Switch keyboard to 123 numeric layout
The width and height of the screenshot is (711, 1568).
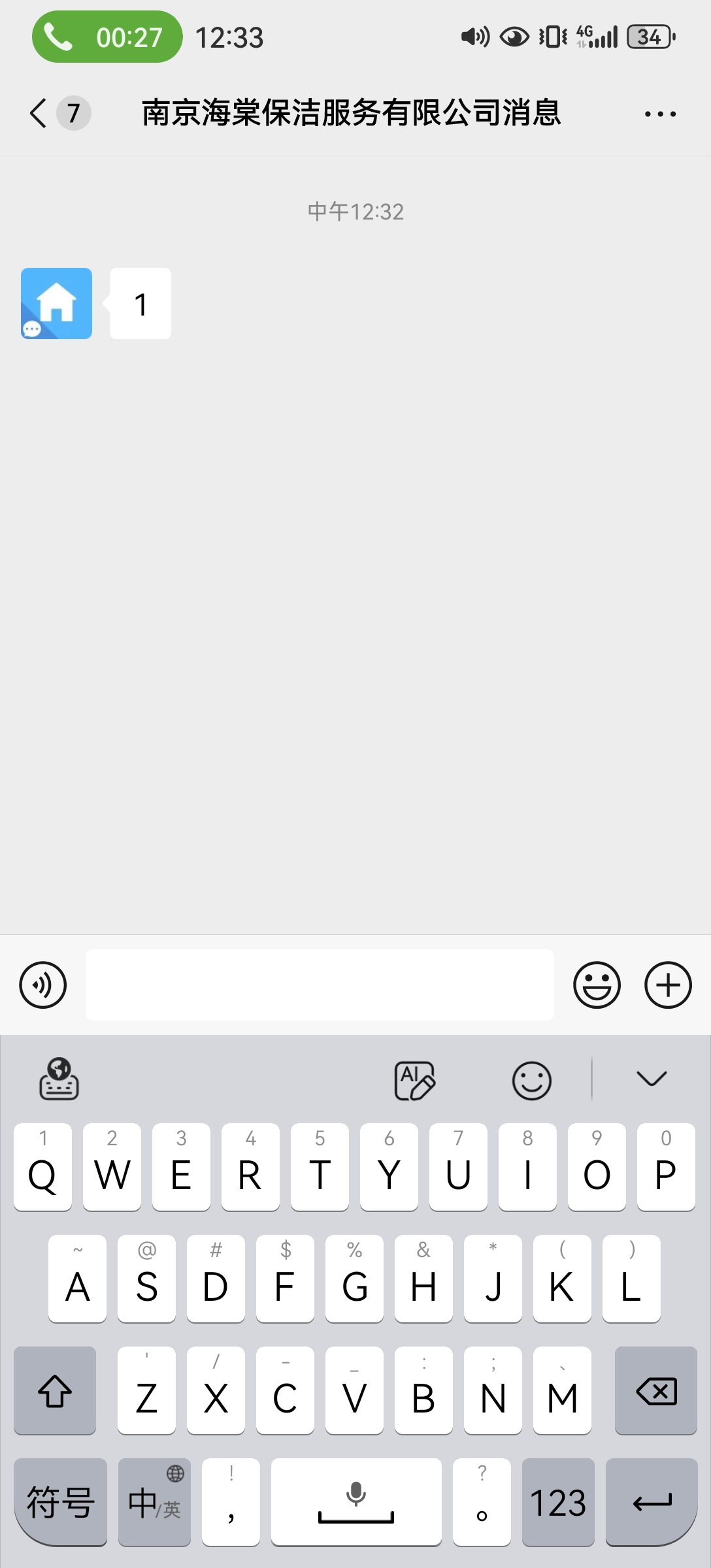[x=558, y=1502]
